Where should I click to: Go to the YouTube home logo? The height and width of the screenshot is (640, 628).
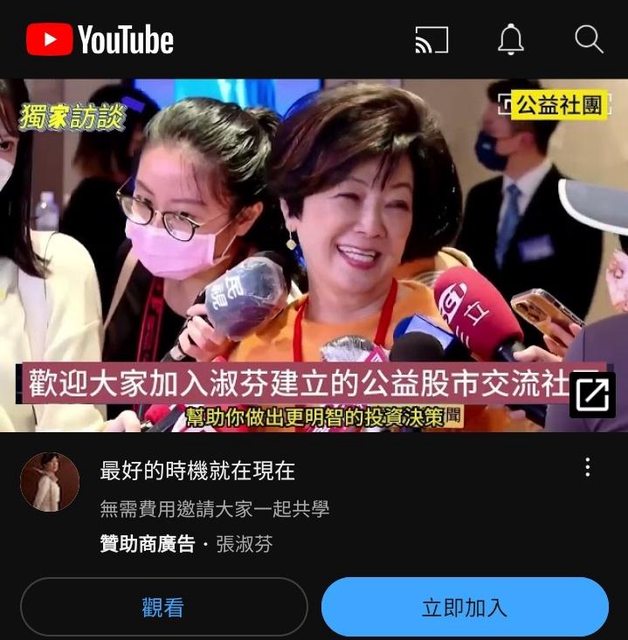click(100, 40)
